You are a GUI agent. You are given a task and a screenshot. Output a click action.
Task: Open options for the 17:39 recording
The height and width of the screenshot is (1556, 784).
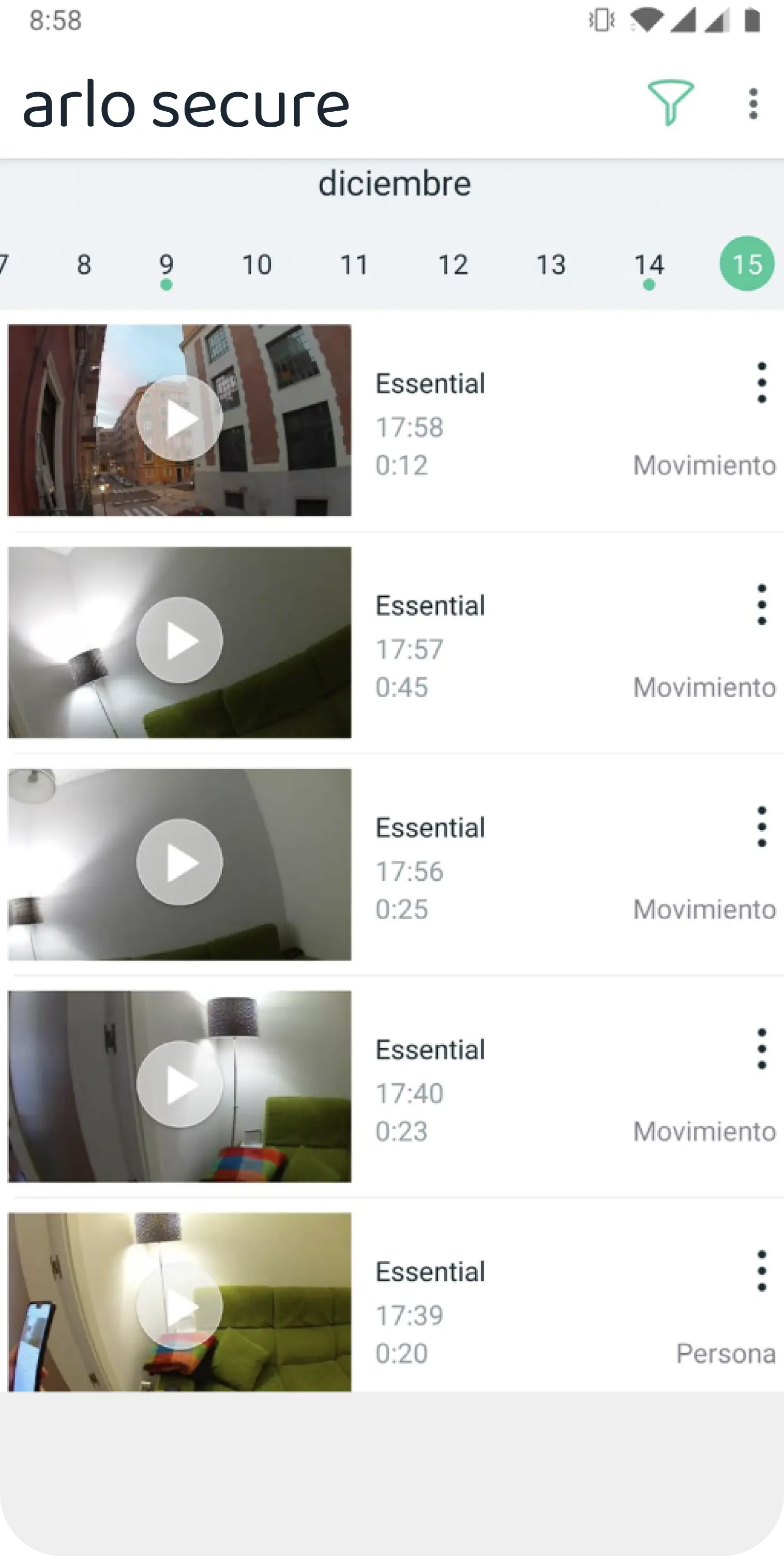point(761,1271)
